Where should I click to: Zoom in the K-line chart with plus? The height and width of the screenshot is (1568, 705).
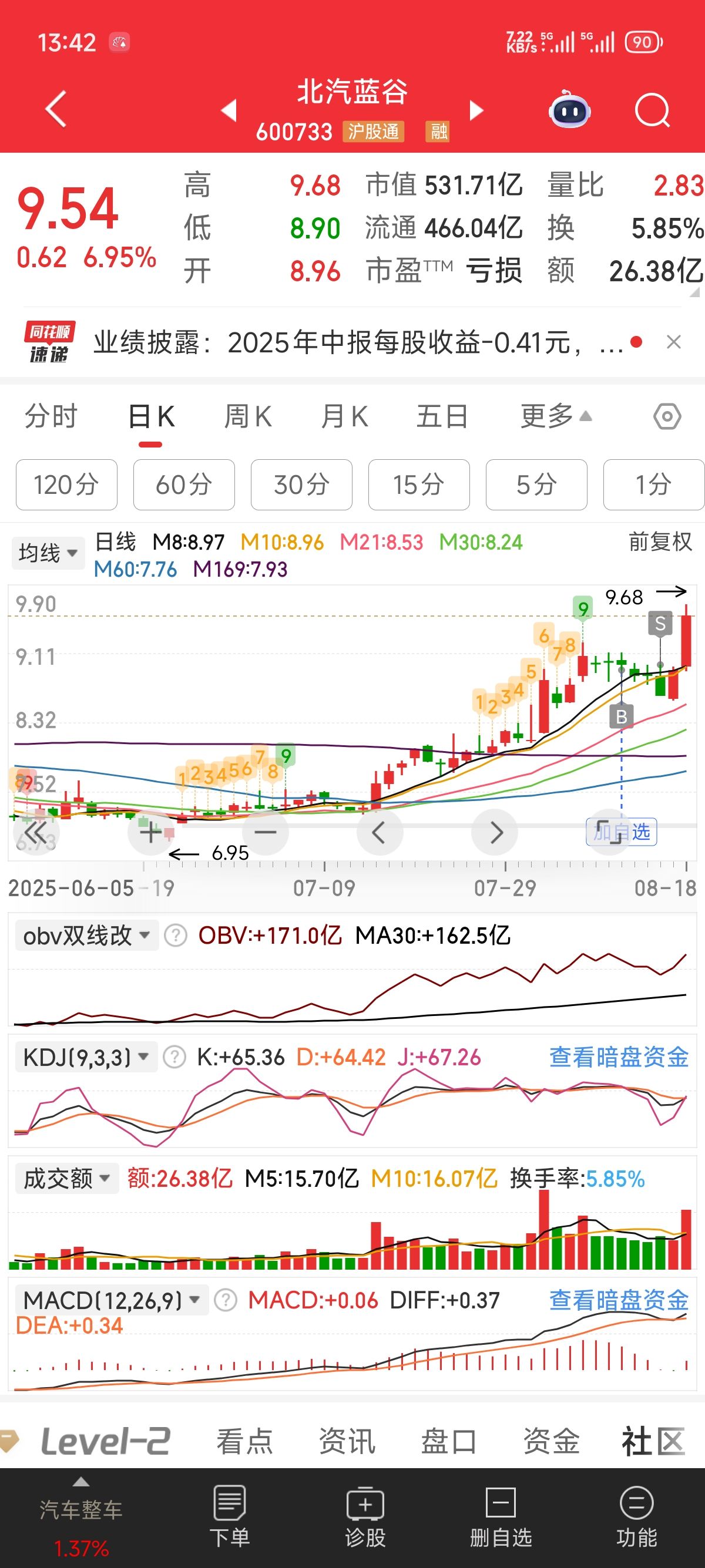[150, 832]
